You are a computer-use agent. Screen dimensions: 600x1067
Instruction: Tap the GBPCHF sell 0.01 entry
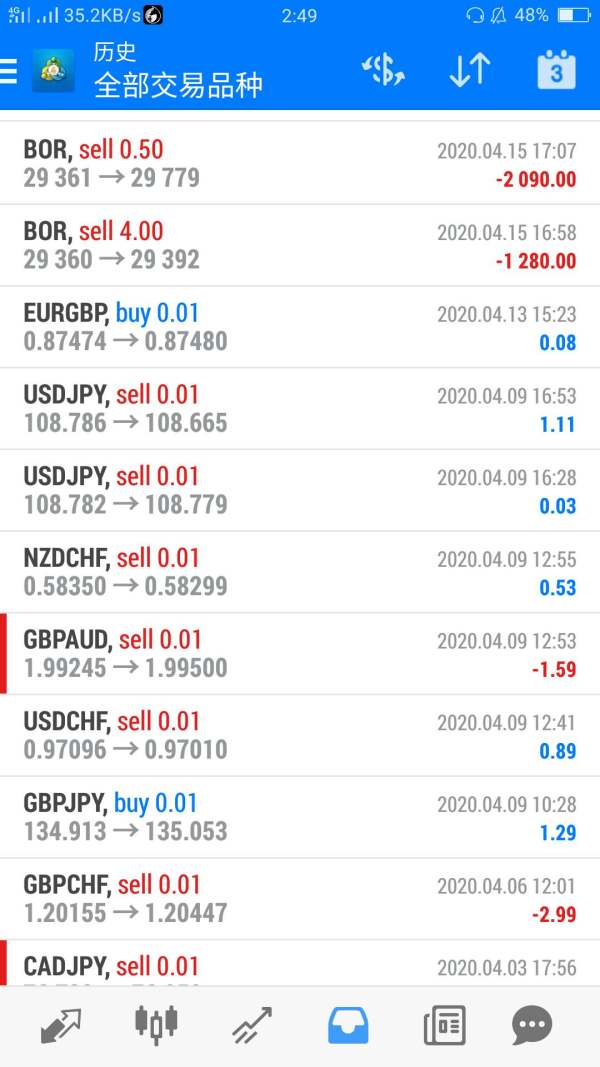300,899
